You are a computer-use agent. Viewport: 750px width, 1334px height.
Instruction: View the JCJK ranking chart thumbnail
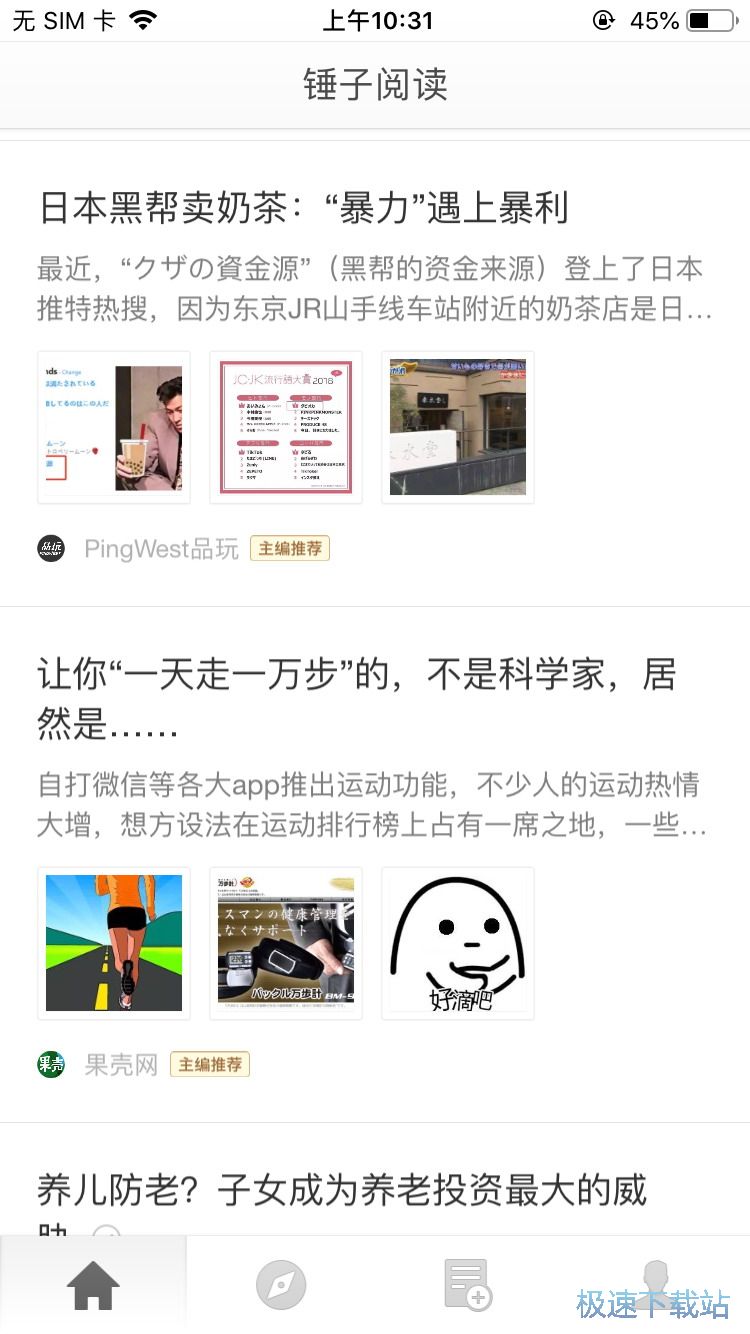point(286,427)
